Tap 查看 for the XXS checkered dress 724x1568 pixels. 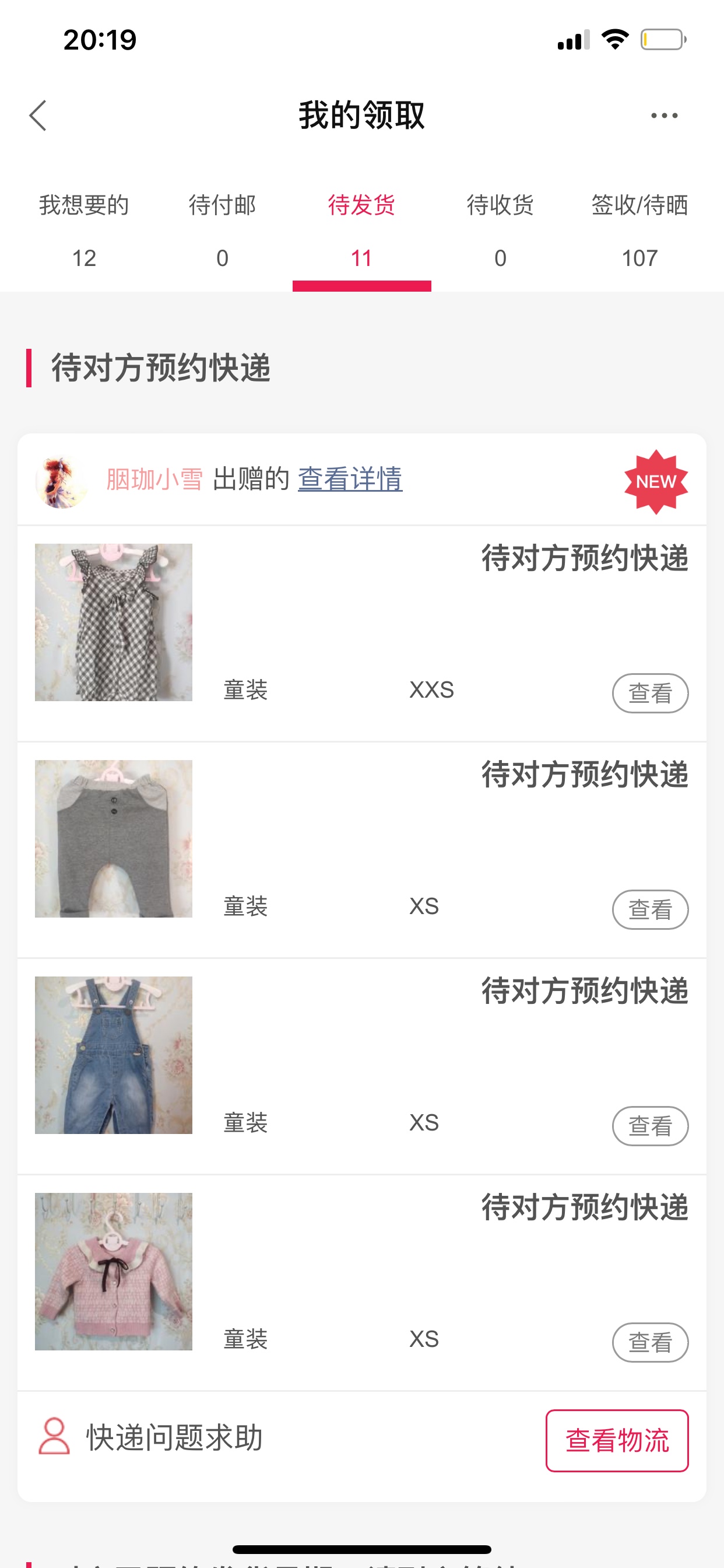click(650, 692)
